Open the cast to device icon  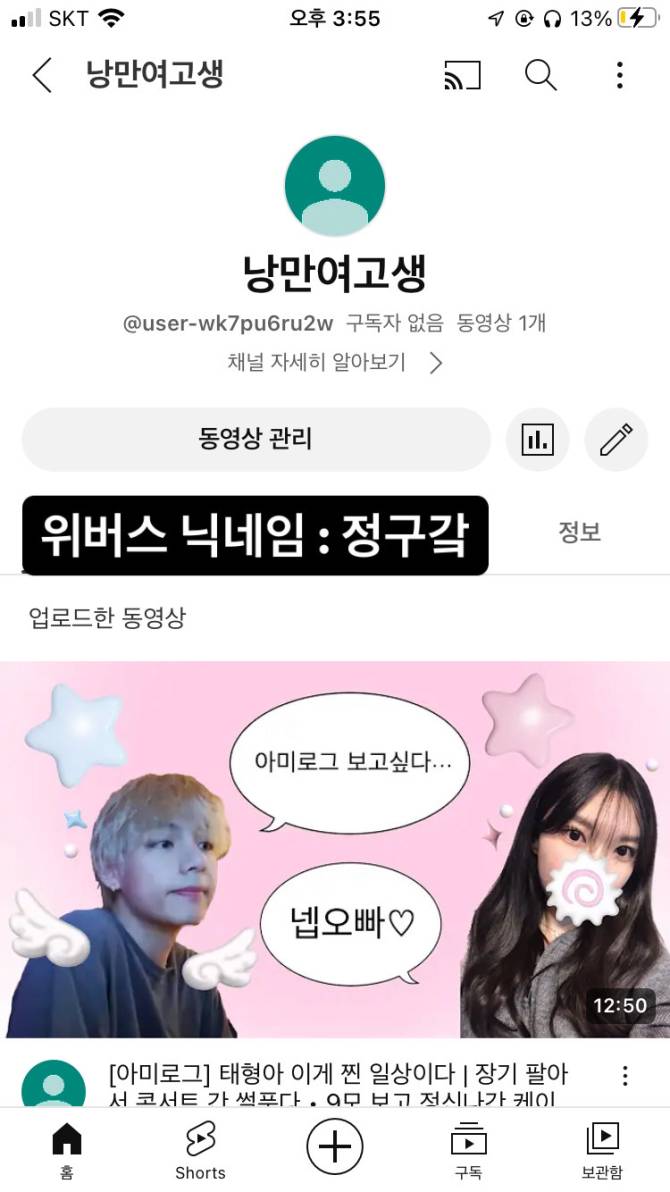click(462, 75)
